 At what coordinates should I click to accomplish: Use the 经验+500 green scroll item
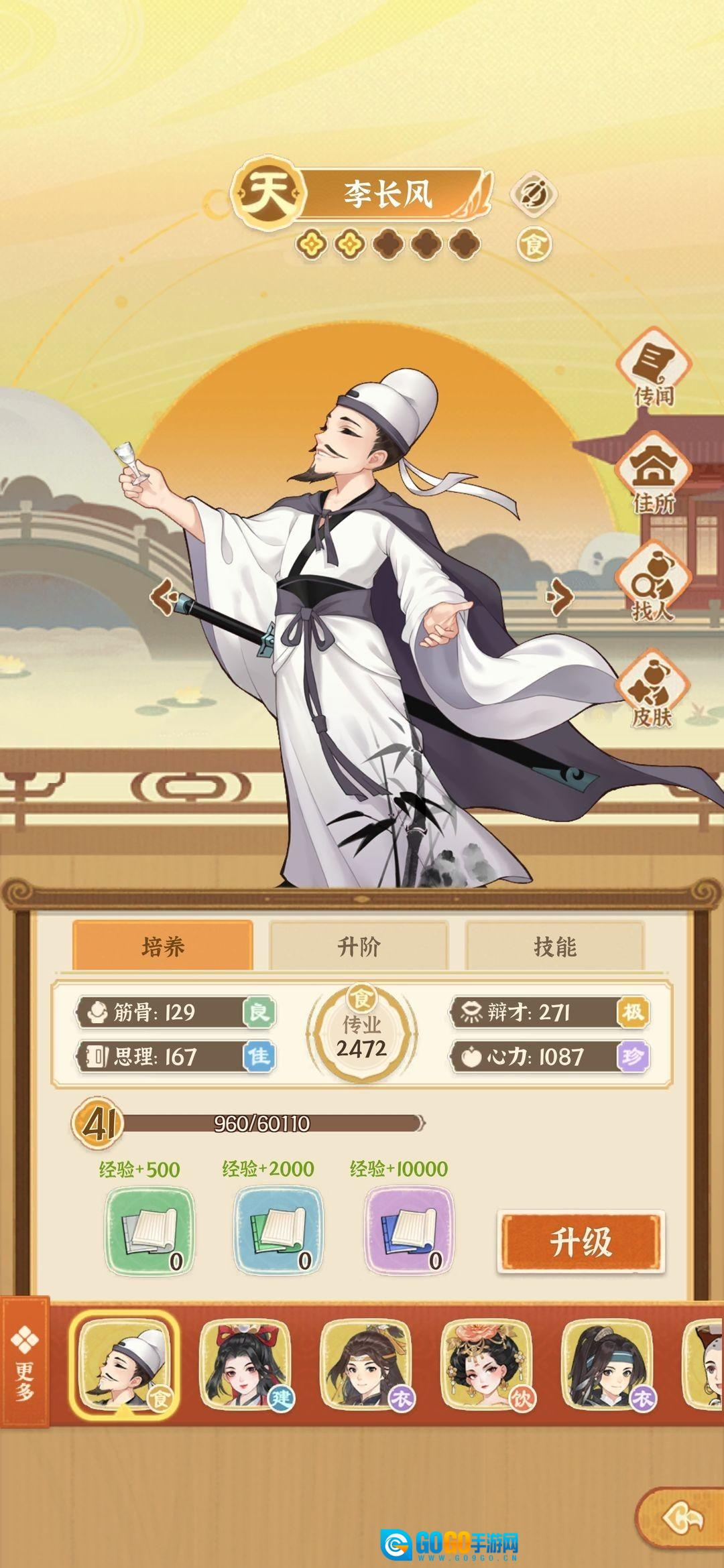150,1230
